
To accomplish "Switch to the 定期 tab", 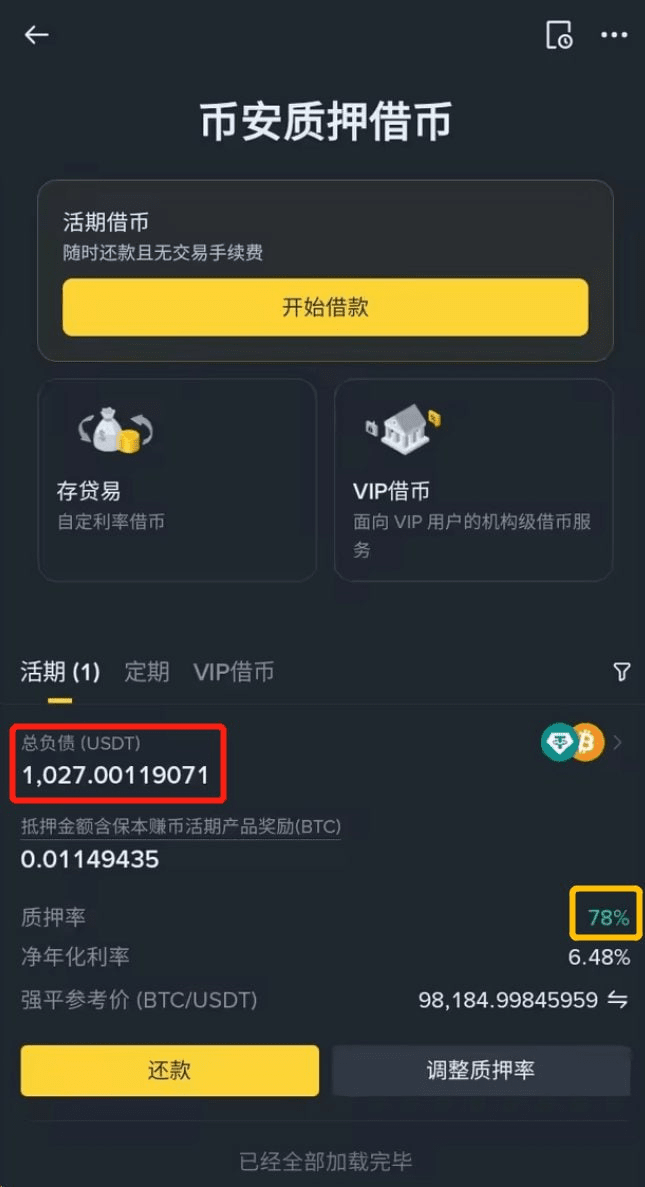I will (146, 672).
